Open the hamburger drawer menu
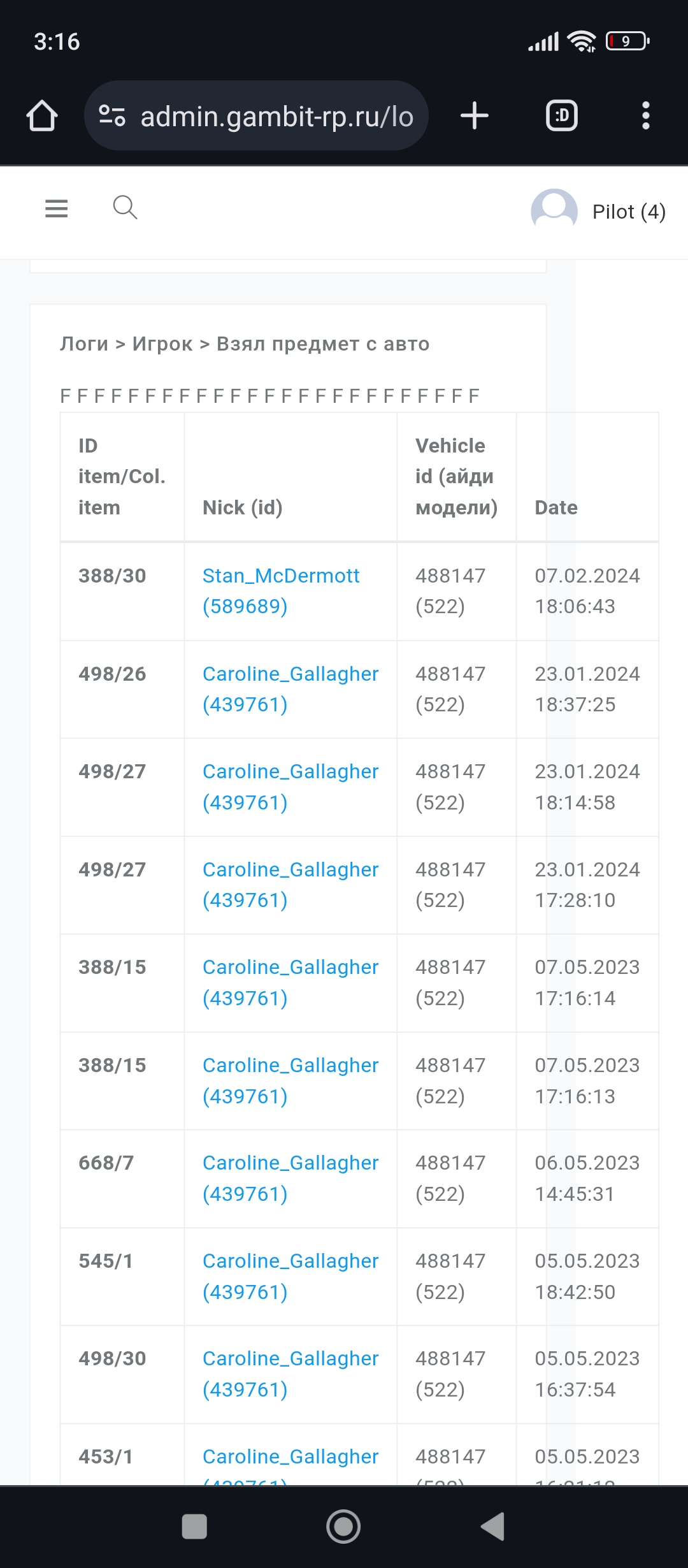688x1568 pixels. click(x=56, y=208)
